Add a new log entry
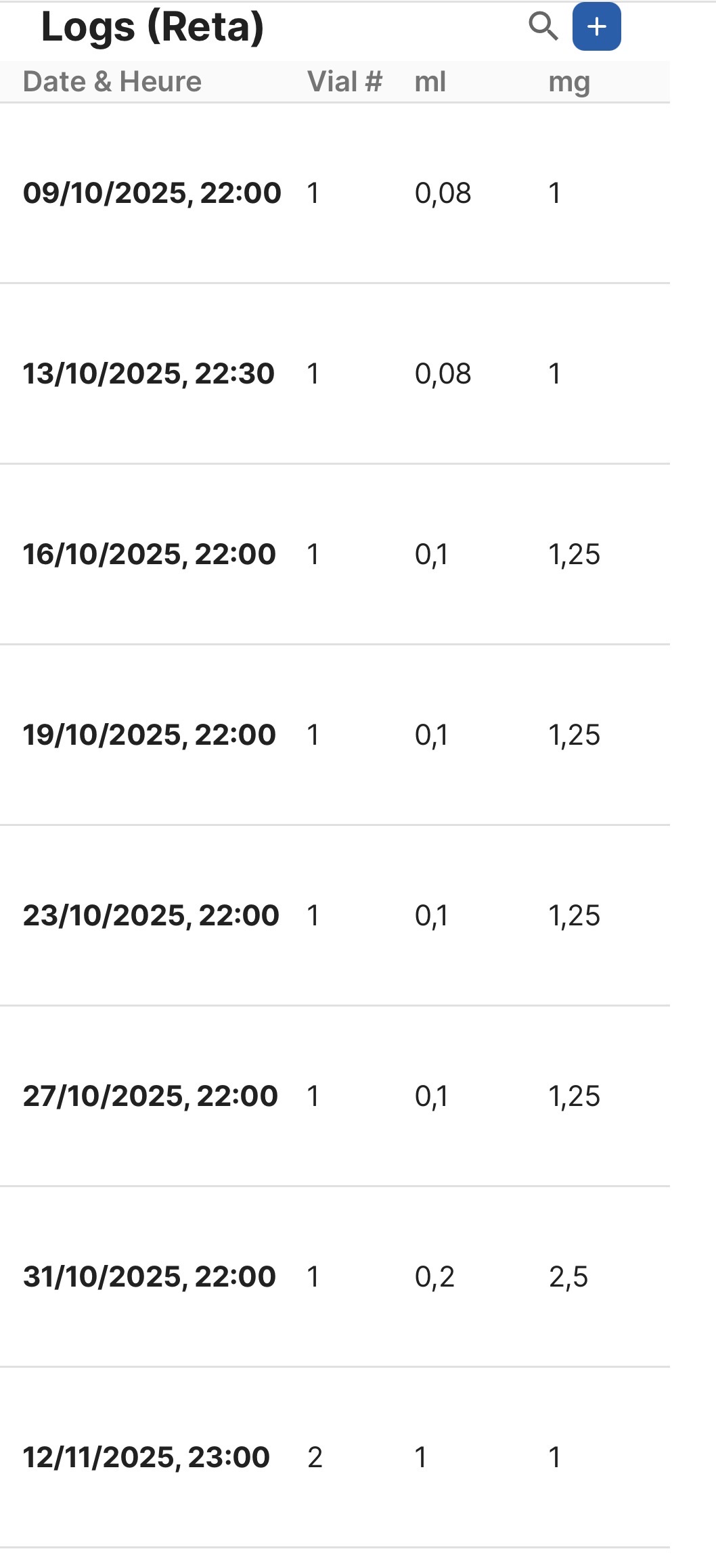The height and width of the screenshot is (1568, 716). [x=596, y=27]
